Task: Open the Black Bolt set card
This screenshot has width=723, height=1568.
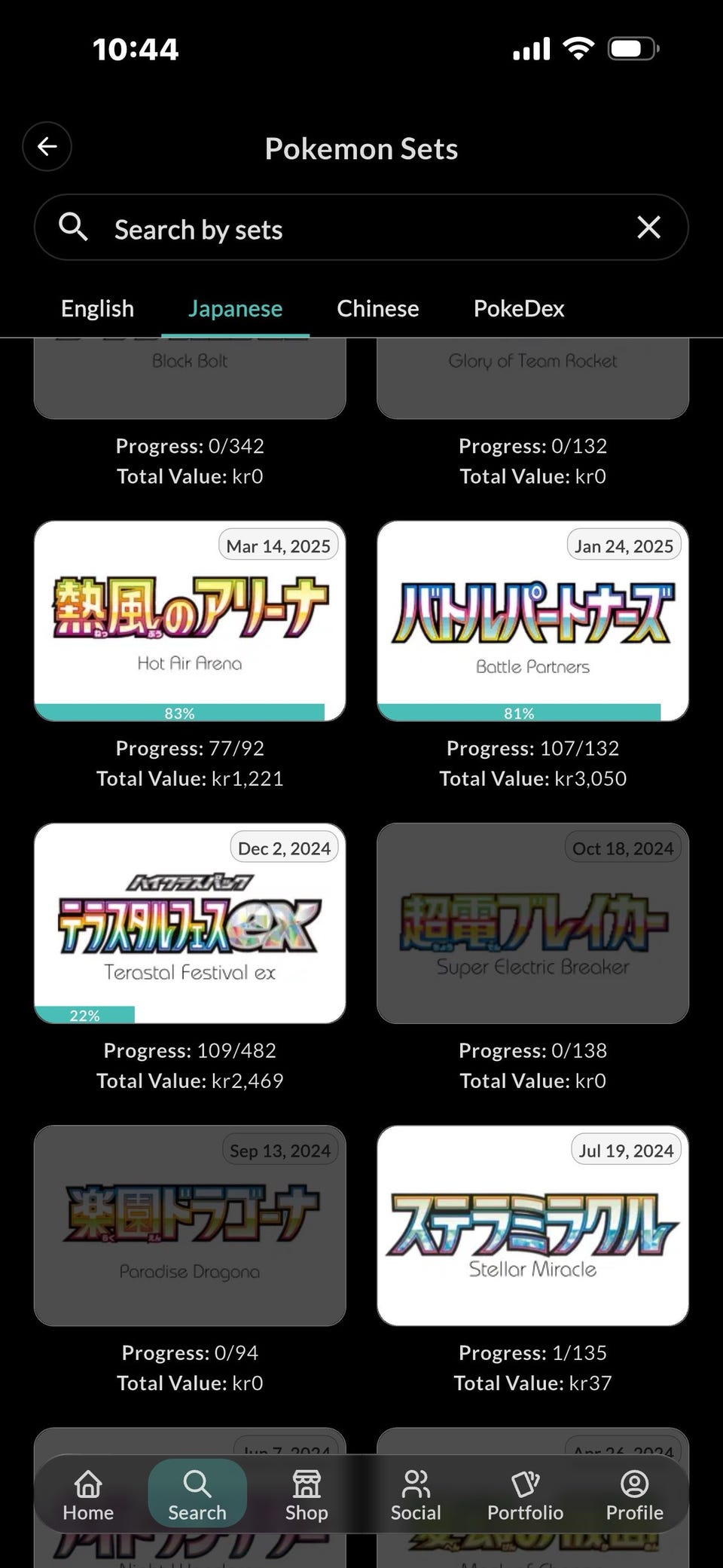Action: (x=190, y=378)
